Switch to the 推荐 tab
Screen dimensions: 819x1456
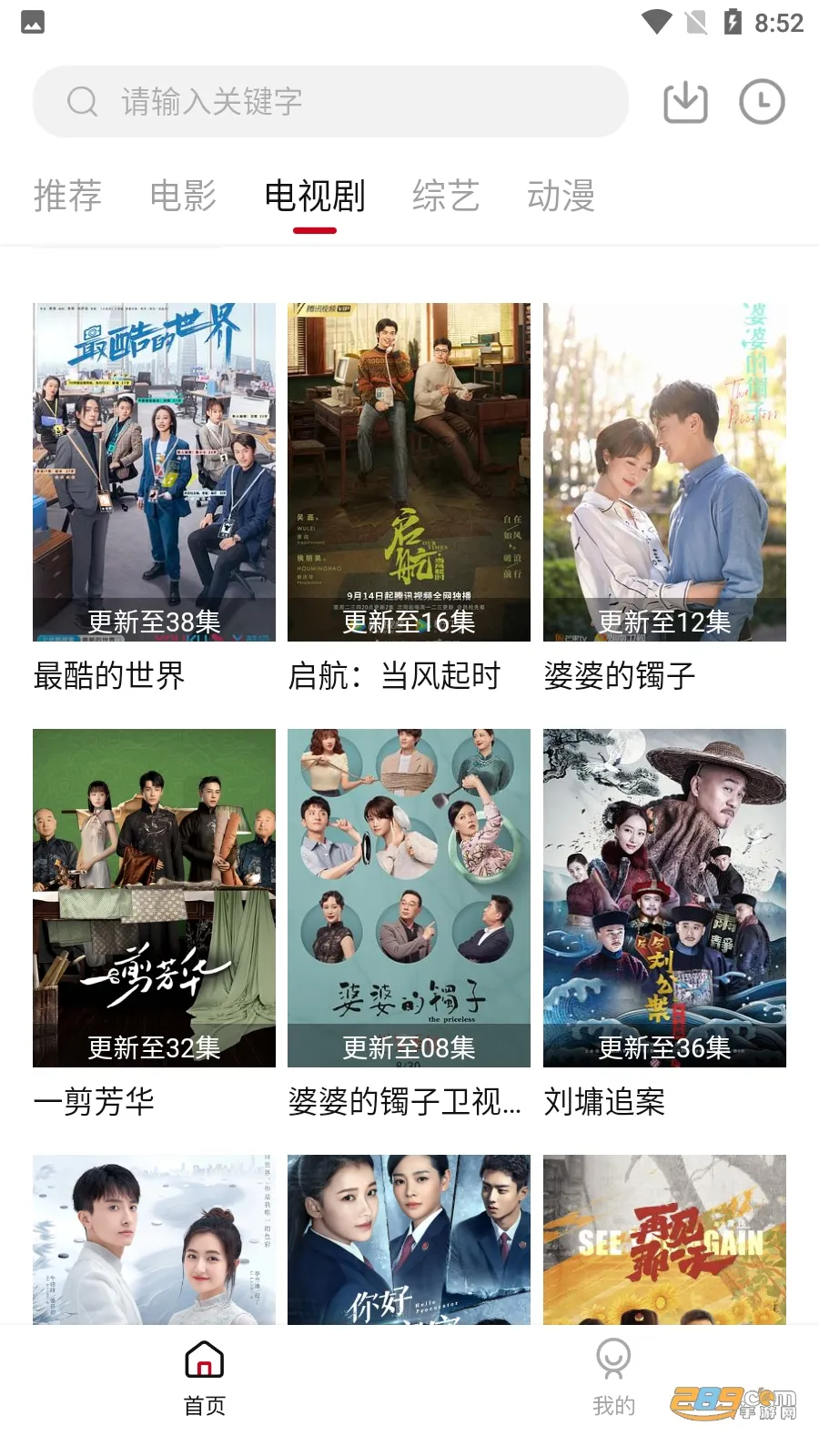point(67,196)
